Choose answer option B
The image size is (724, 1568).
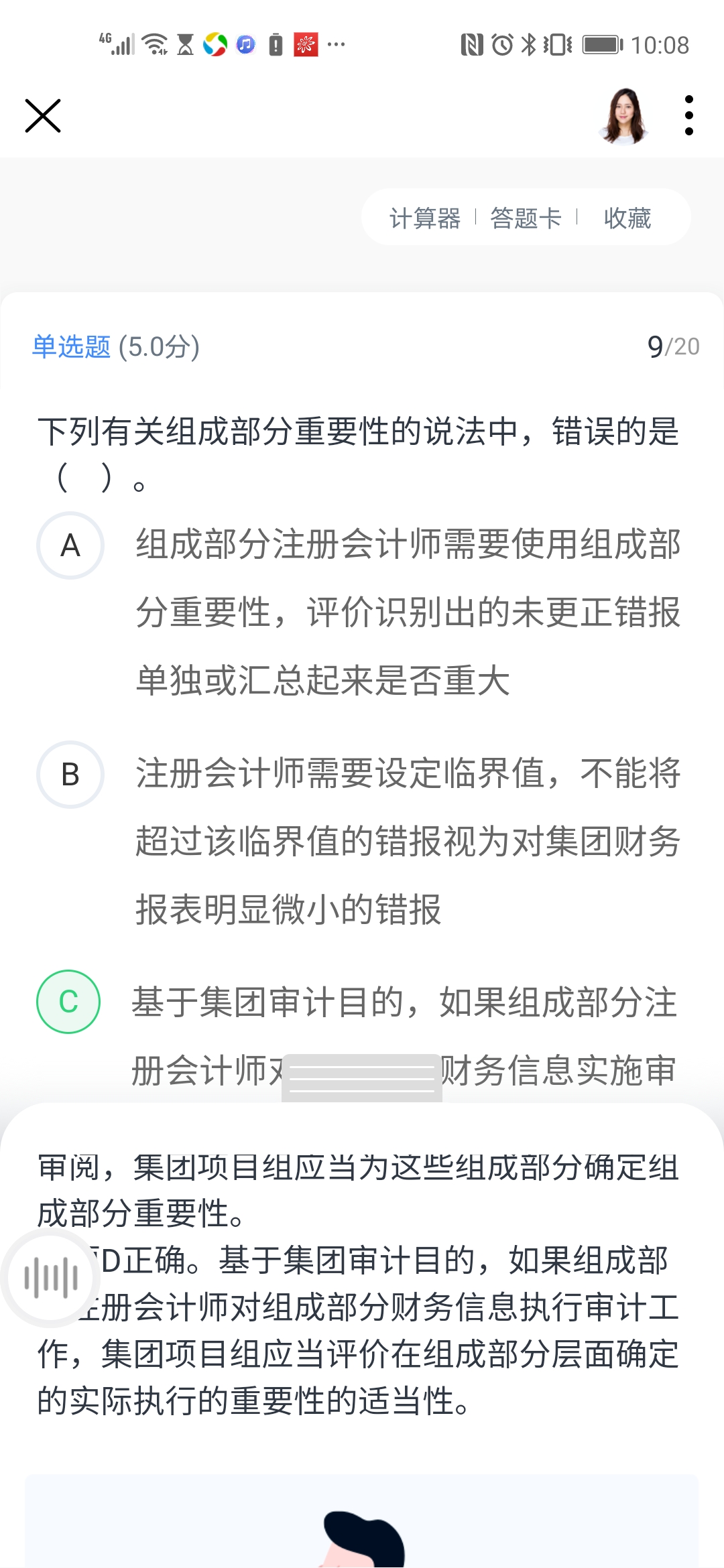click(x=70, y=775)
